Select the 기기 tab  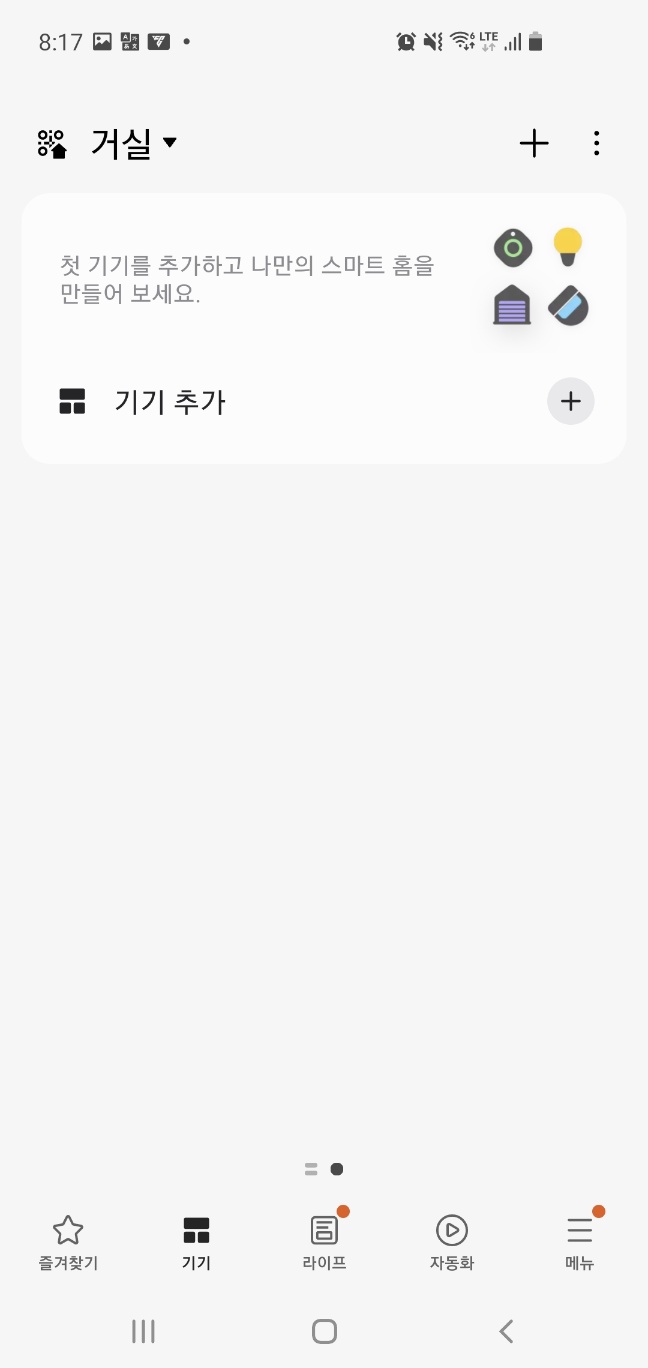pyautogui.click(x=196, y=1243)
